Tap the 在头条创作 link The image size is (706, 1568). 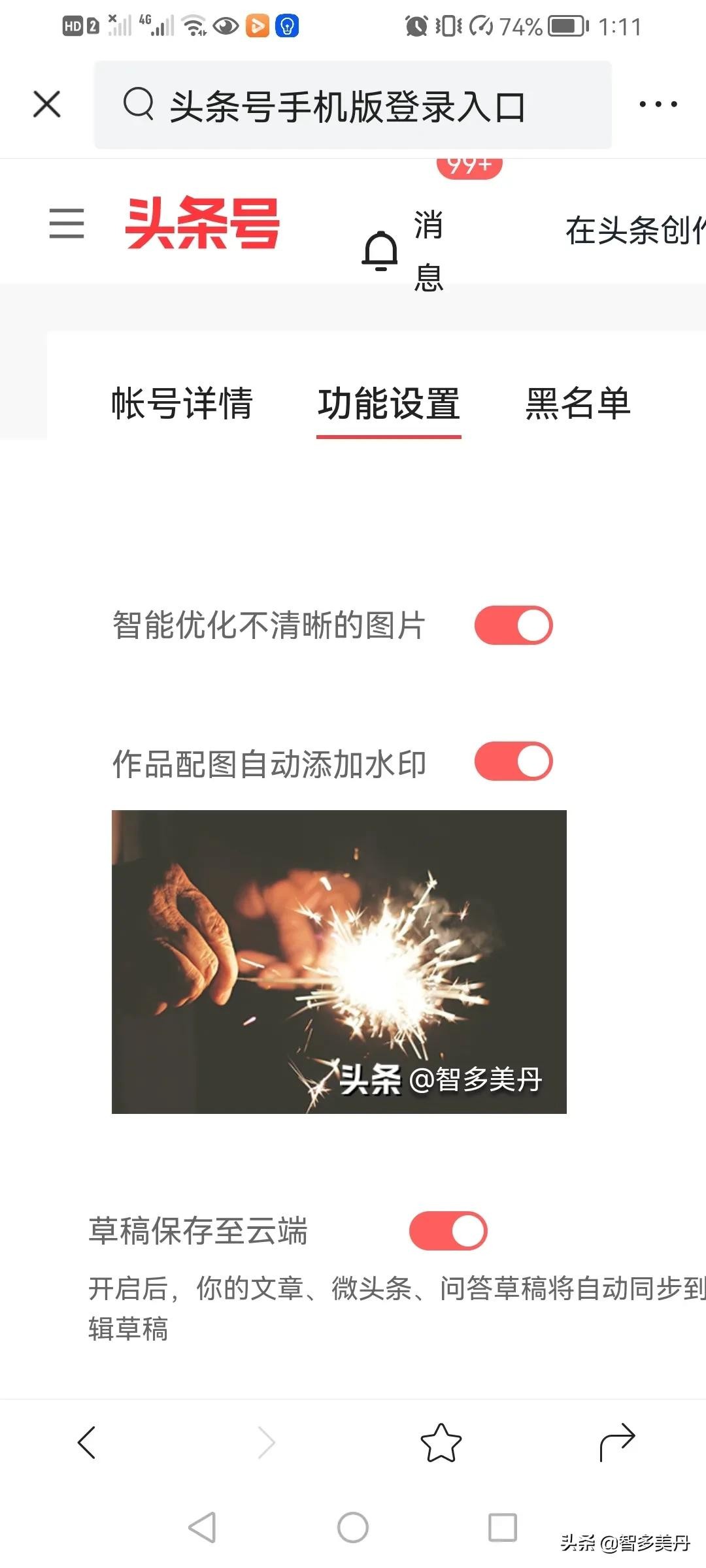[x=634, y=230]
